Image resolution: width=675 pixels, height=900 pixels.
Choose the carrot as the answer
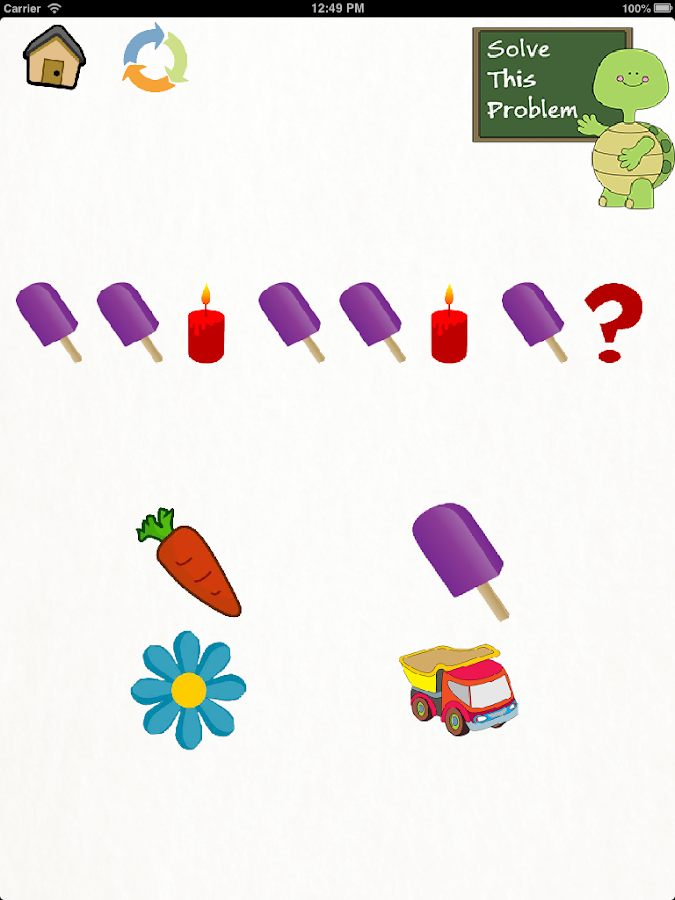click(x=190, y=562)
